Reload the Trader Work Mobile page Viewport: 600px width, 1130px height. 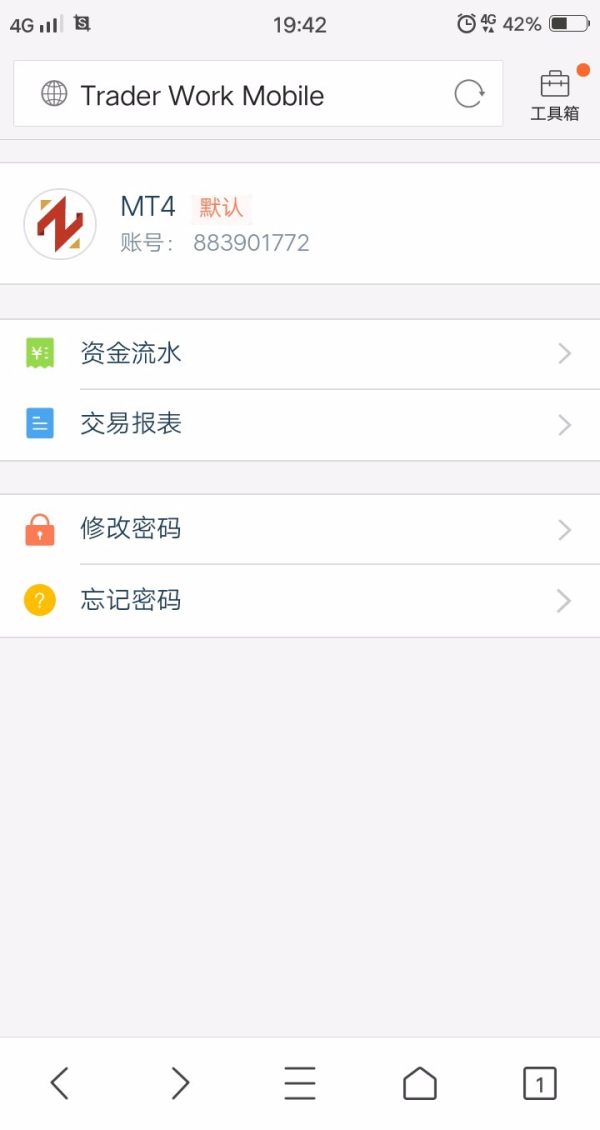pyautogui.click(x=469, y=95)
